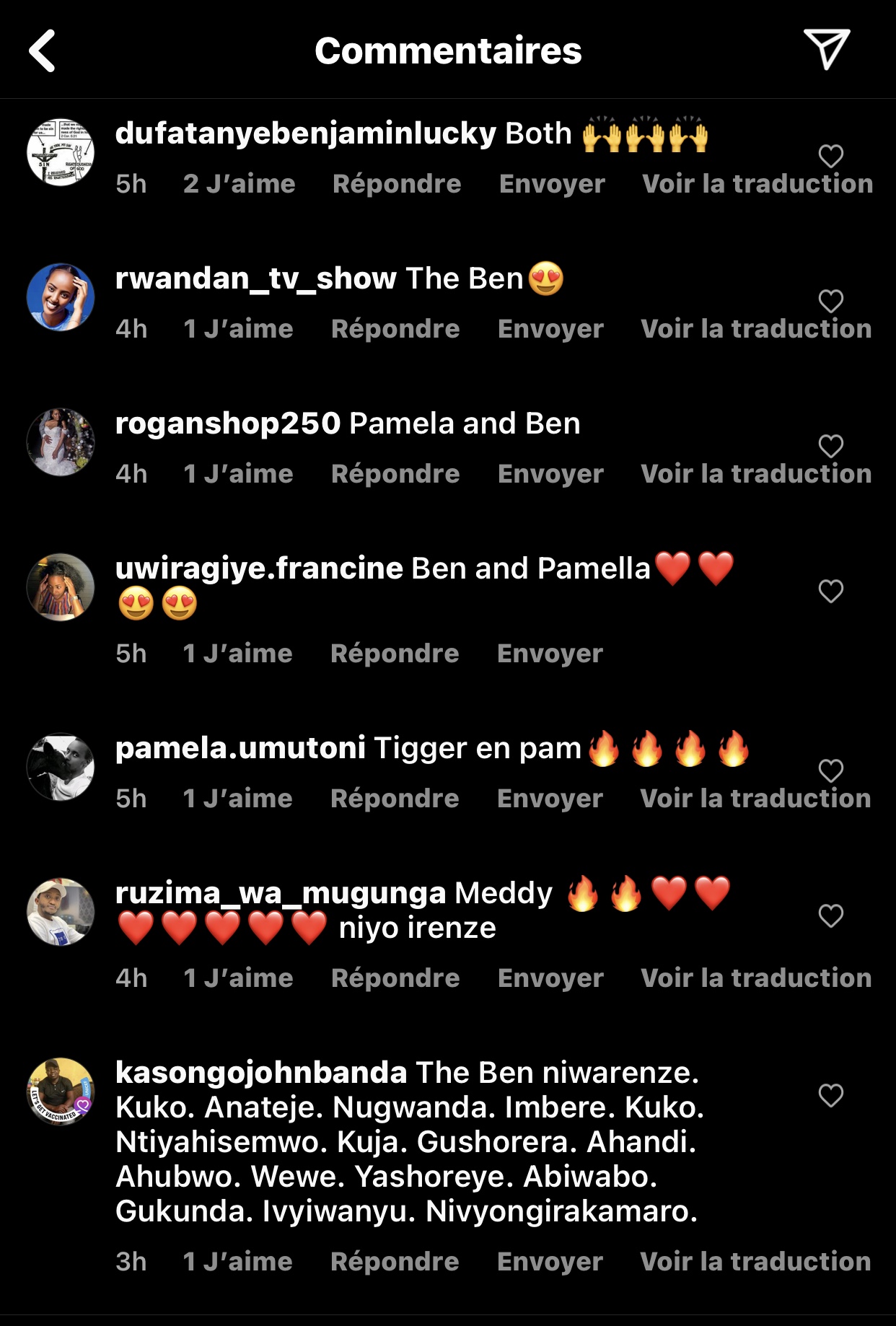Like uwiragiye.francine's comment
Screen dimensions: 896x1326
click(830, 591)
